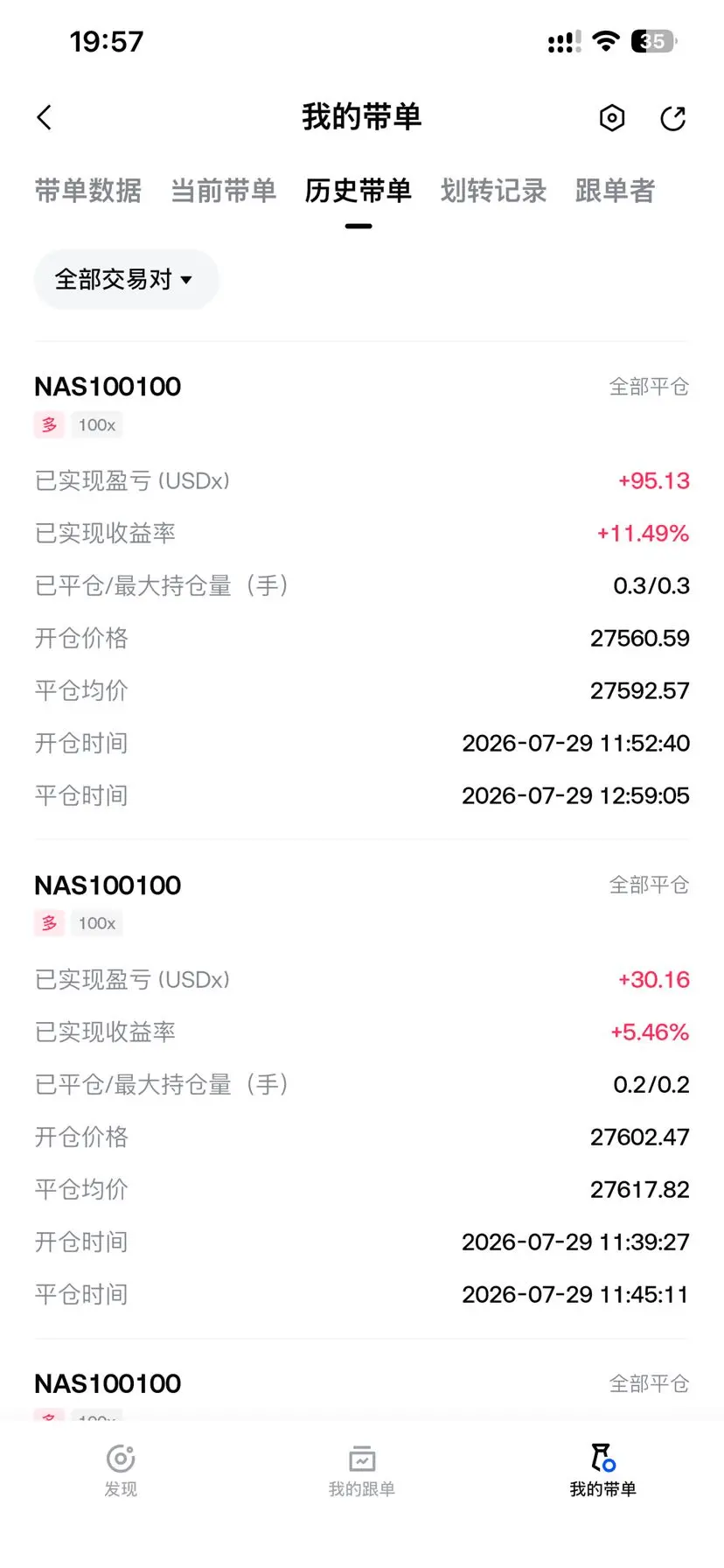The height and width of the screenshot is (1568, 724).
Task: Open the hexagon settings icon
Action: (x=612, y=117)
